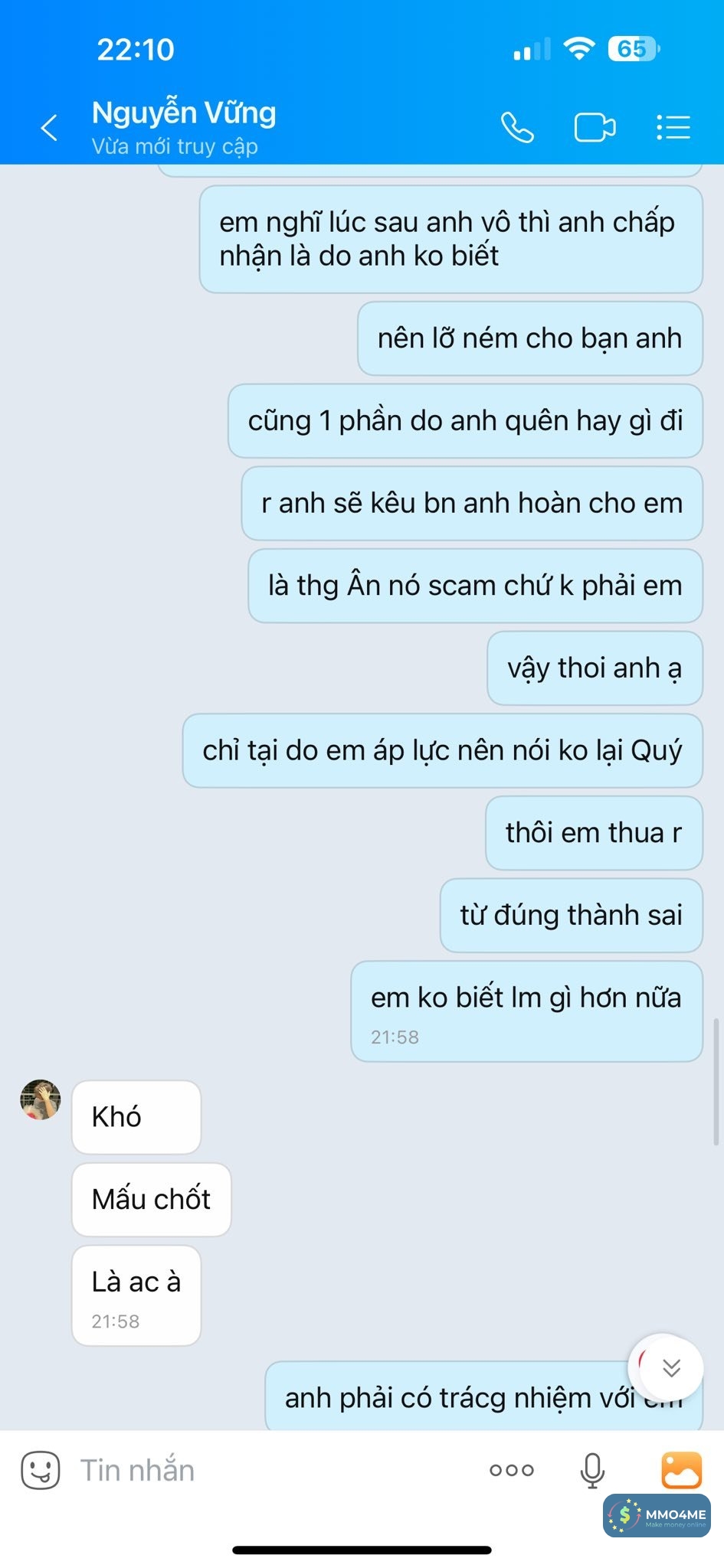The width and height of the screenshot is (724, 1568).
Task: Open the photo gallery picker
Action: click(x=681, y=1470)
